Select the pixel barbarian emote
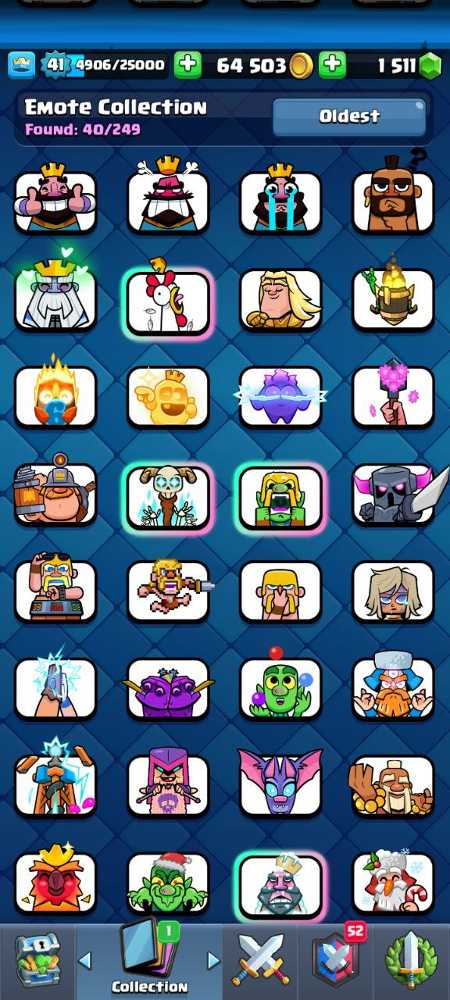450x1000 pixels. 168,591
